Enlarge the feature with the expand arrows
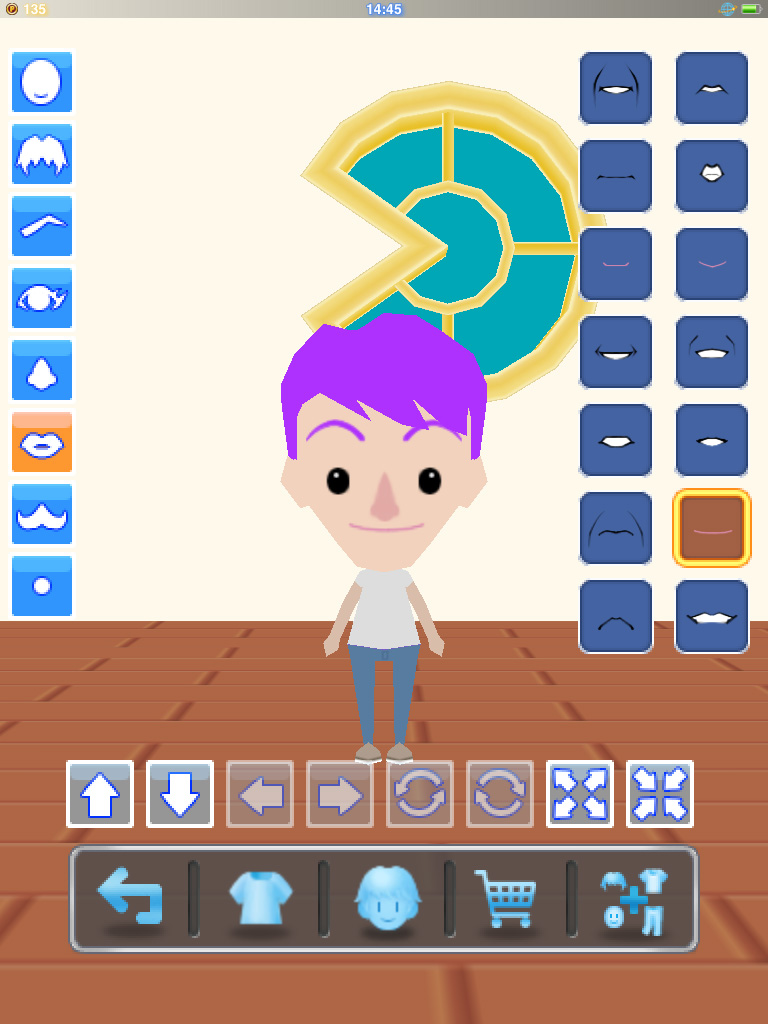768x1024 pixels. (580, 794)
